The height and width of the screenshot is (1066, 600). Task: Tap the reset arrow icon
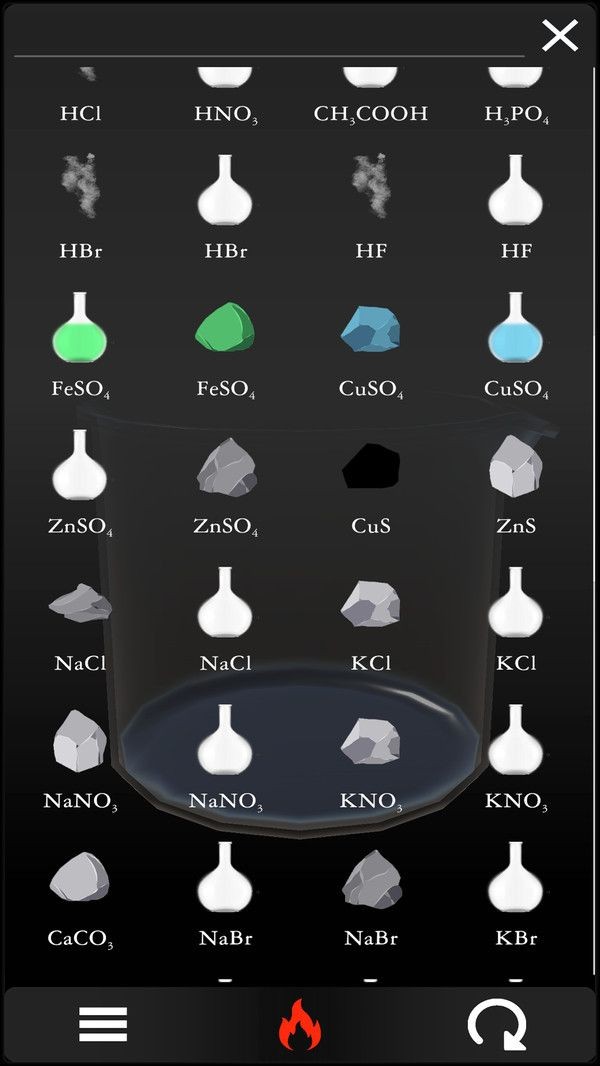point(497,1025)
